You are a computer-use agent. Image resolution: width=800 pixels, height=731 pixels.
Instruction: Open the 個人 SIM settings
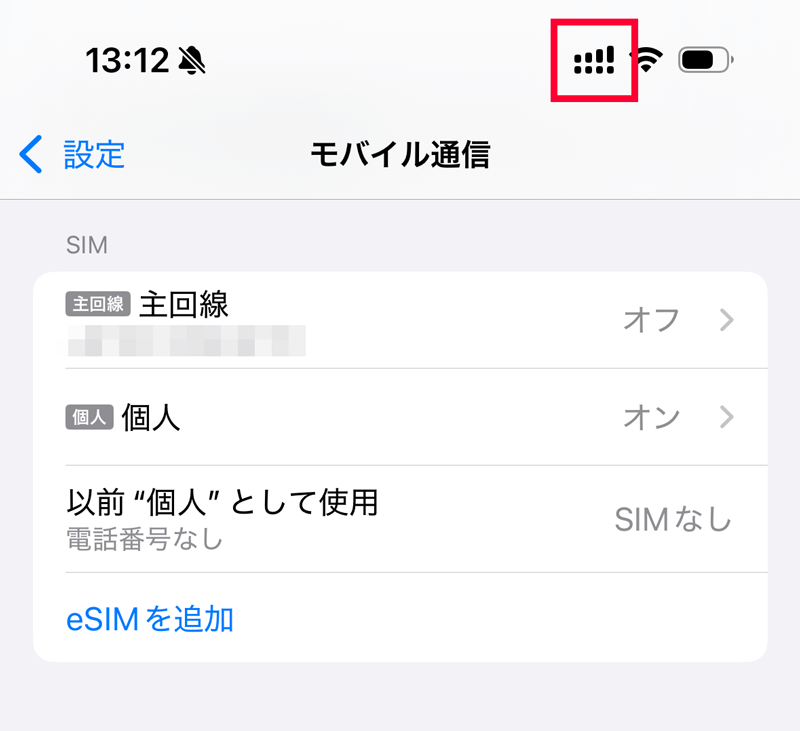pyautogui.click(x=400, y=417)
